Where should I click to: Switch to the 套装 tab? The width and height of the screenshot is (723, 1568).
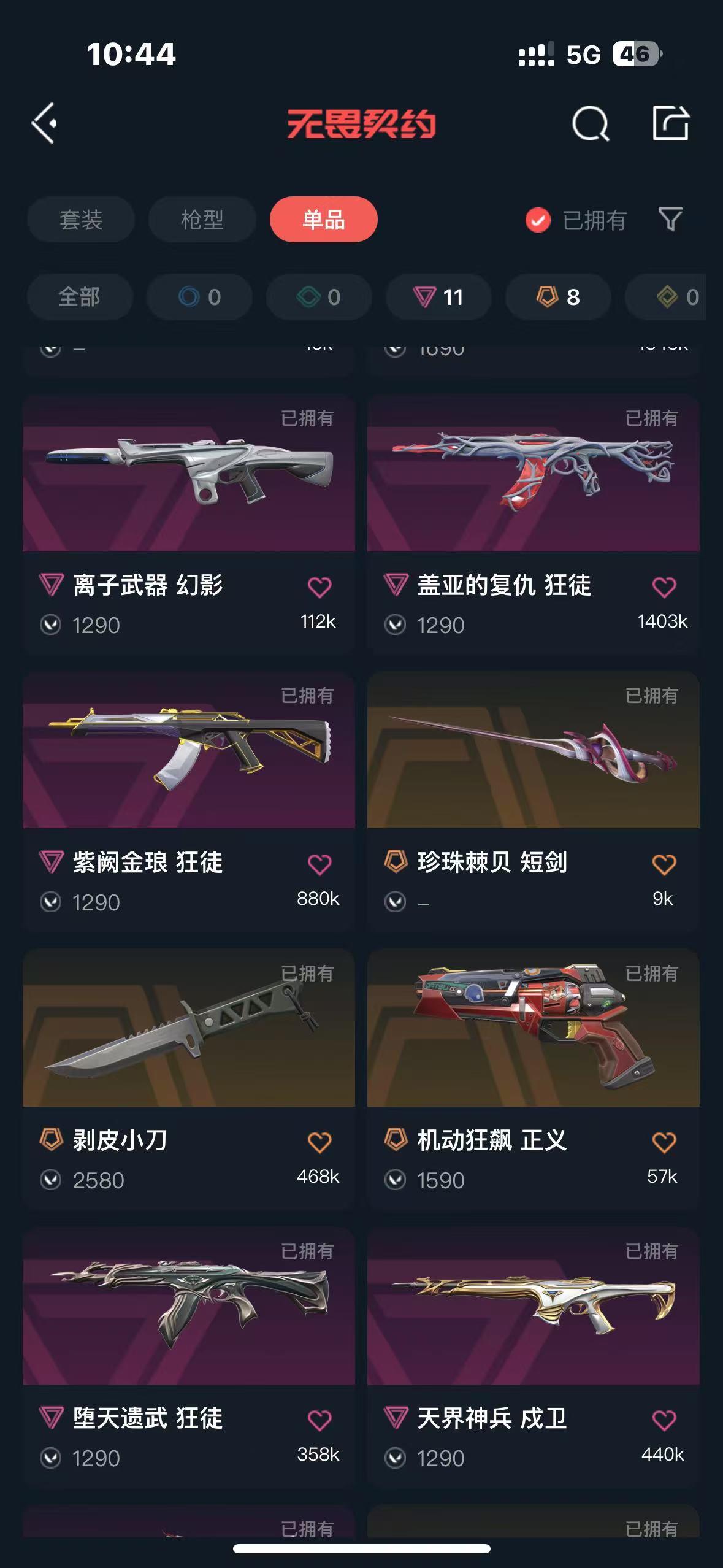pyautogui.click(x=80, y=220)
